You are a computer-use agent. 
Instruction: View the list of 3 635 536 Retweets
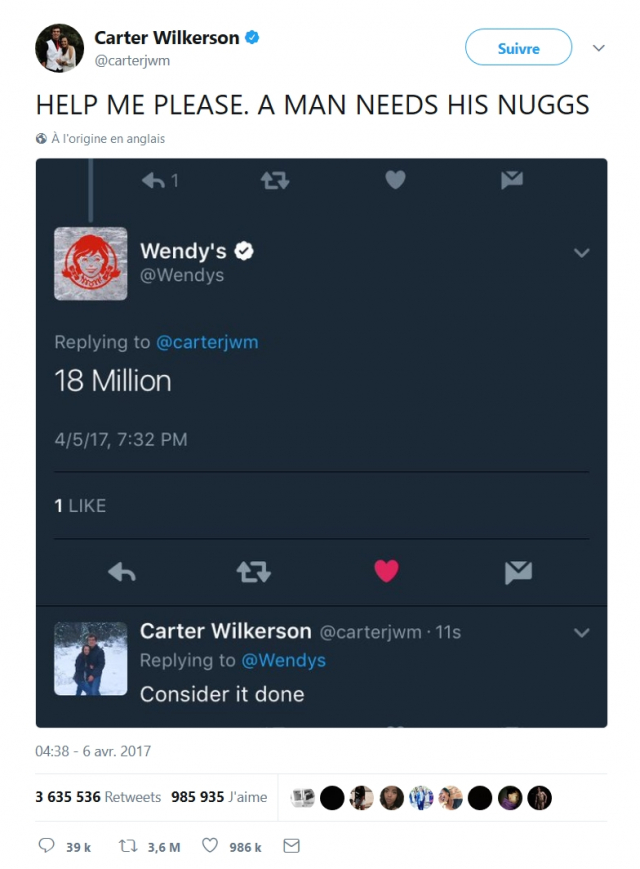98,797
